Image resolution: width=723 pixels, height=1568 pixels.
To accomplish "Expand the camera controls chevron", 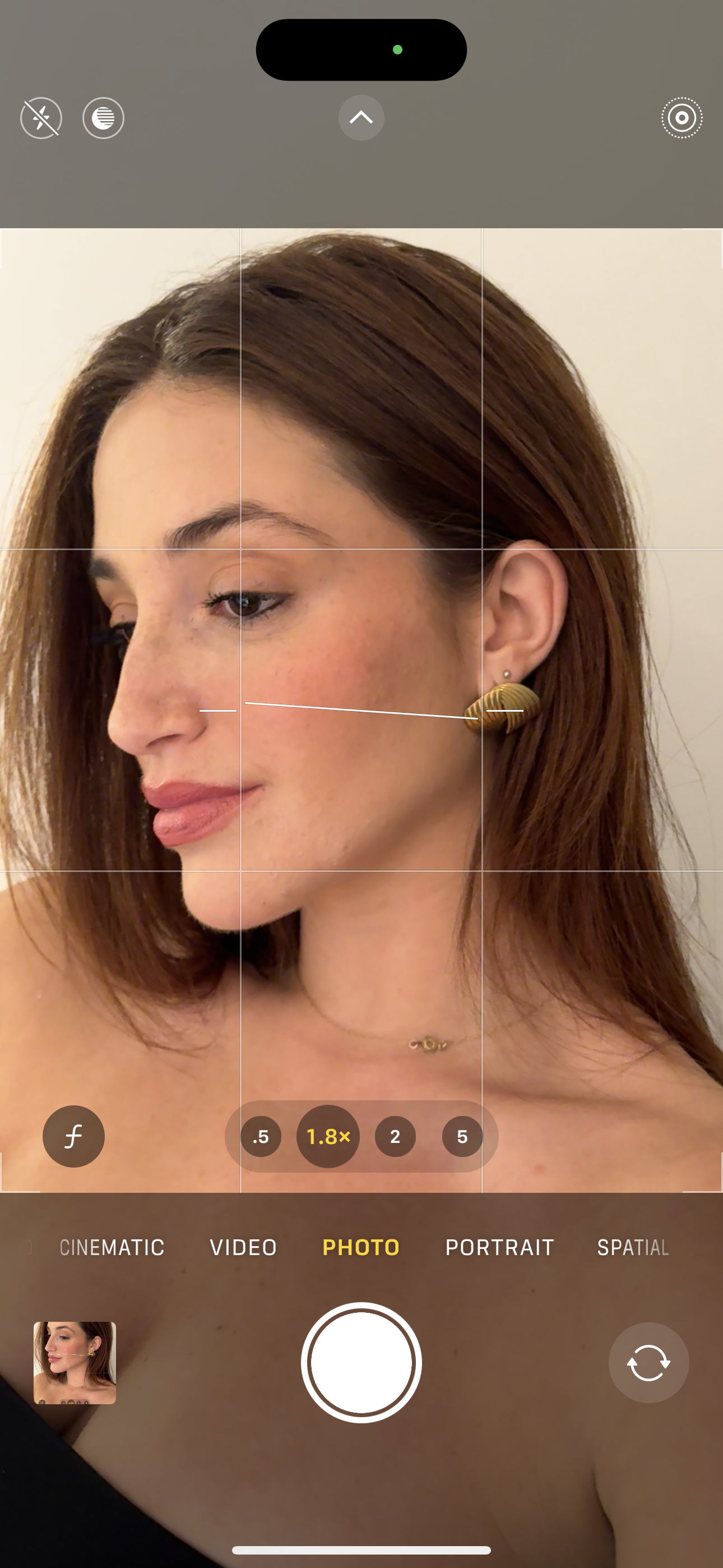I will coord(361,117).
